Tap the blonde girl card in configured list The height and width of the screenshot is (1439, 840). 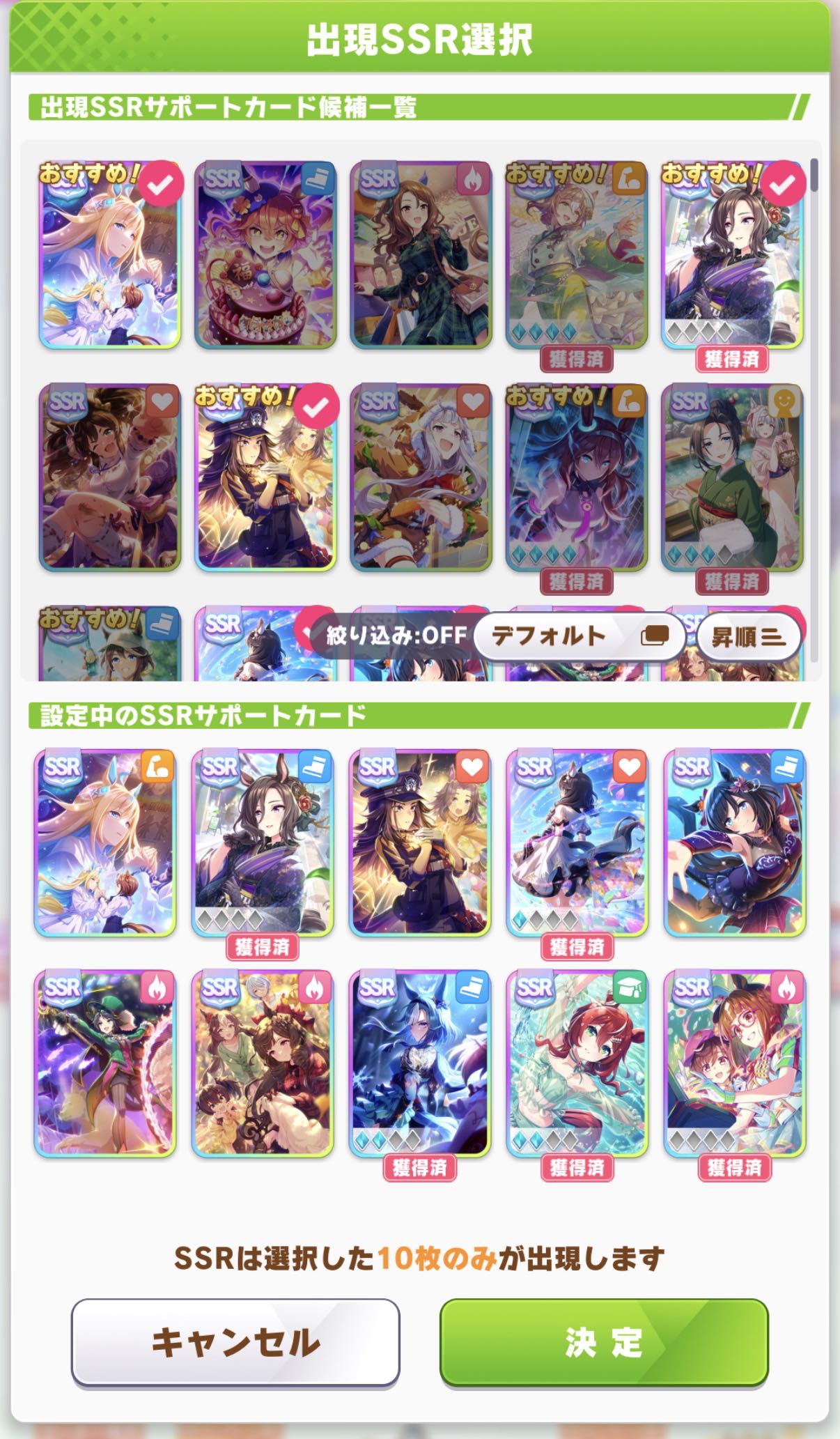point(105,843)
